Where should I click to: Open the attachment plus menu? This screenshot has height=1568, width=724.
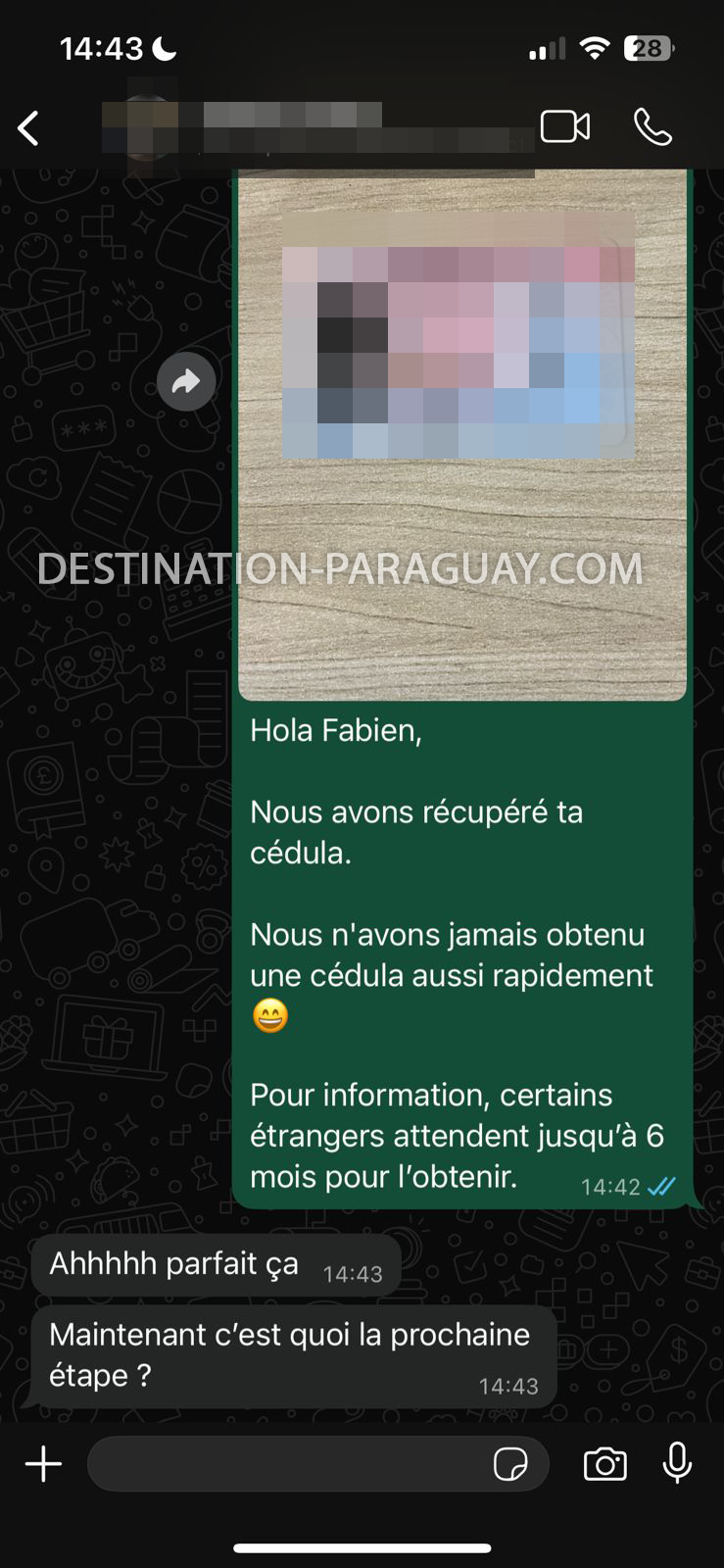(x=43, y=1464)
